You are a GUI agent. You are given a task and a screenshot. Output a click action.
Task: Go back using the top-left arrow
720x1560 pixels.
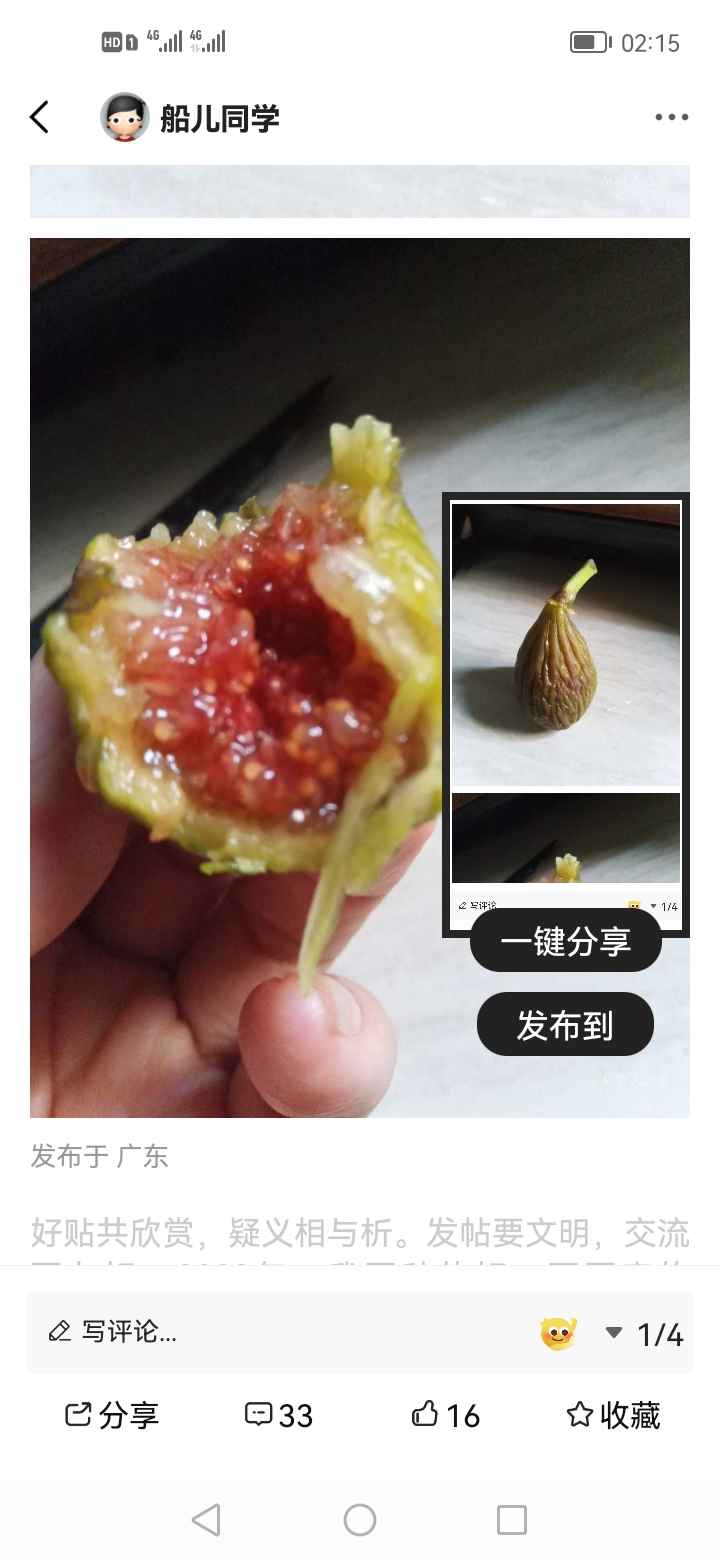click(40, 117)
